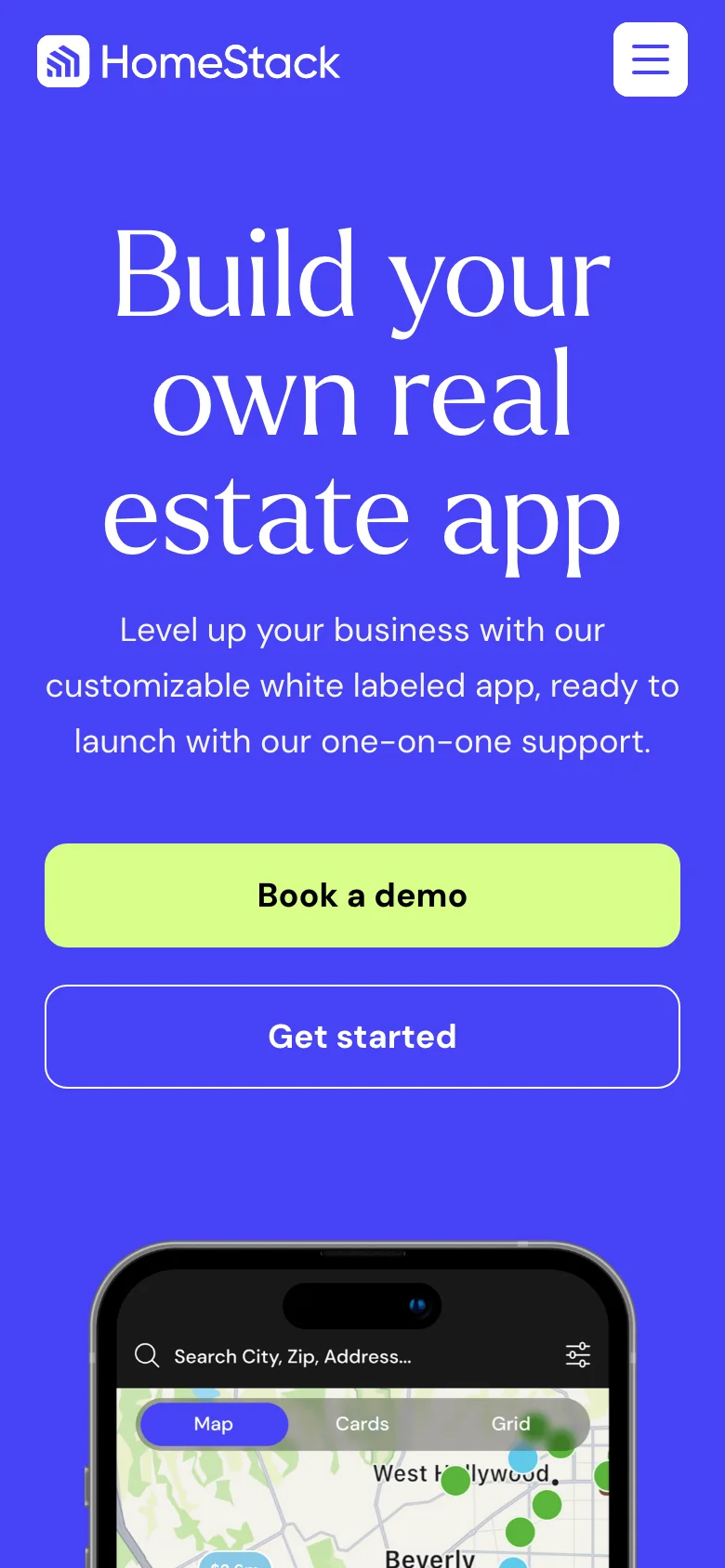This screenshot has width=725, height=1568.
Task: Switch to the Cards tab
Action: pyautogui.click(x=362, y=1424)
